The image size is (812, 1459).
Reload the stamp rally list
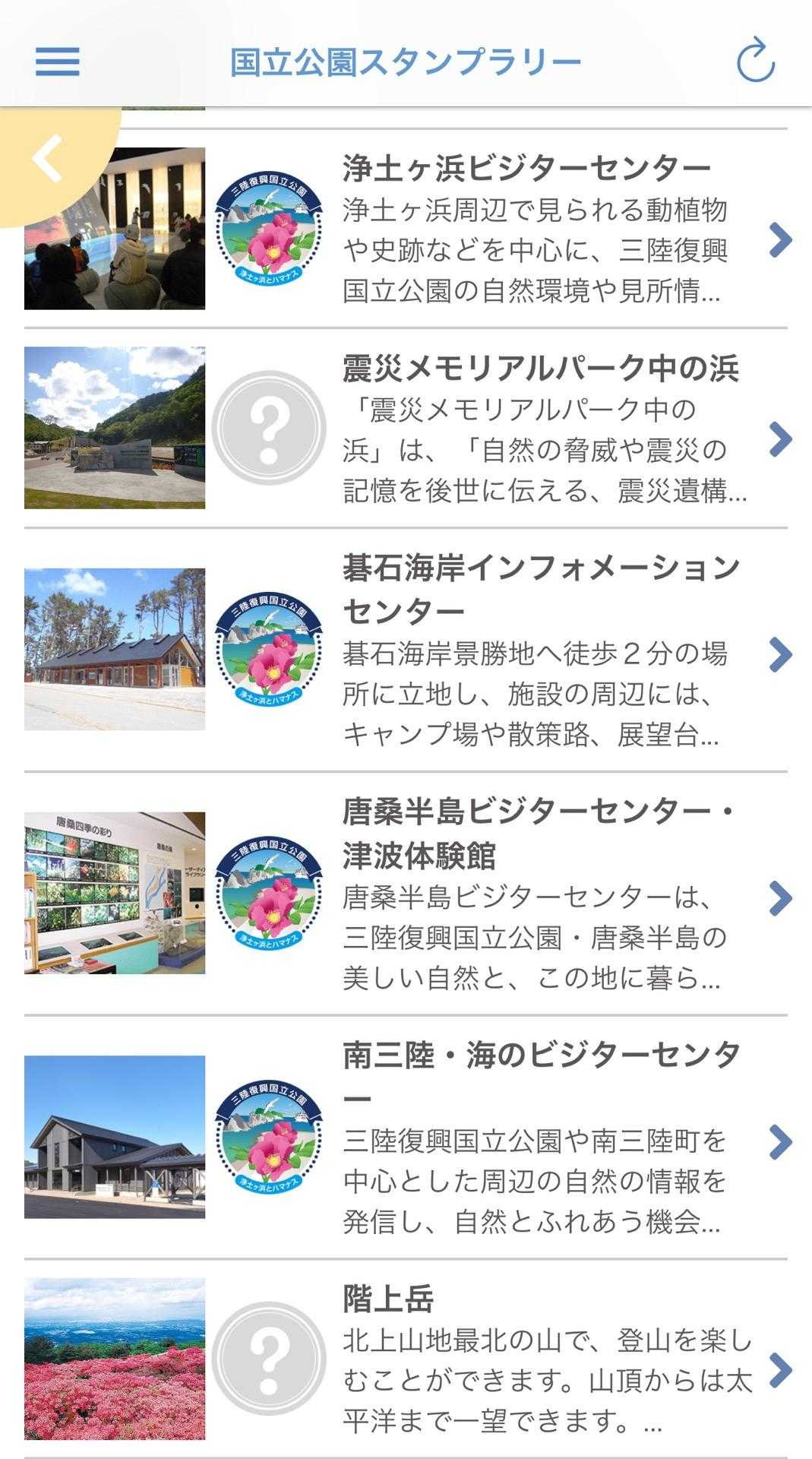[755, 62]
